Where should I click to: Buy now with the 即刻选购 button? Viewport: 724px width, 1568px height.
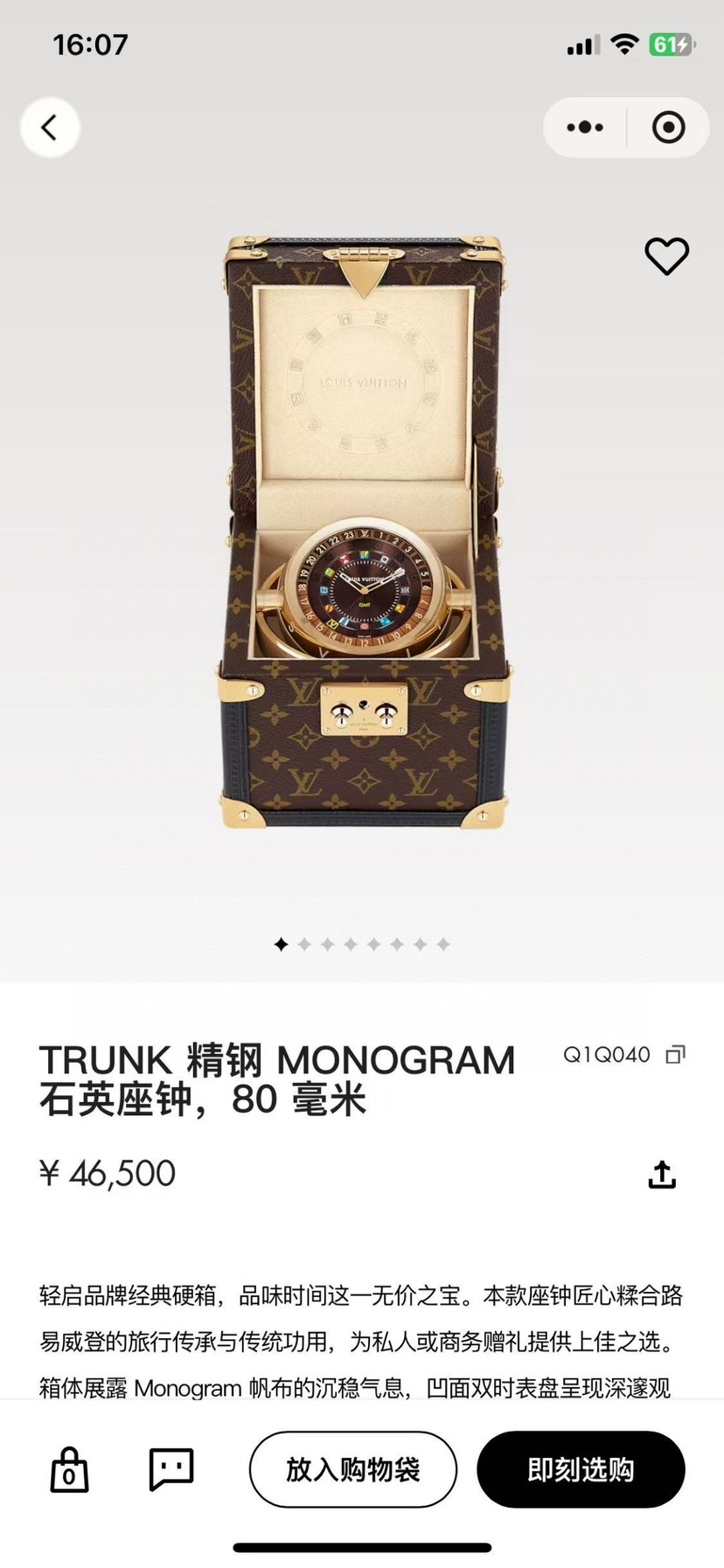pyautogui.click(x=581, y=1470)
